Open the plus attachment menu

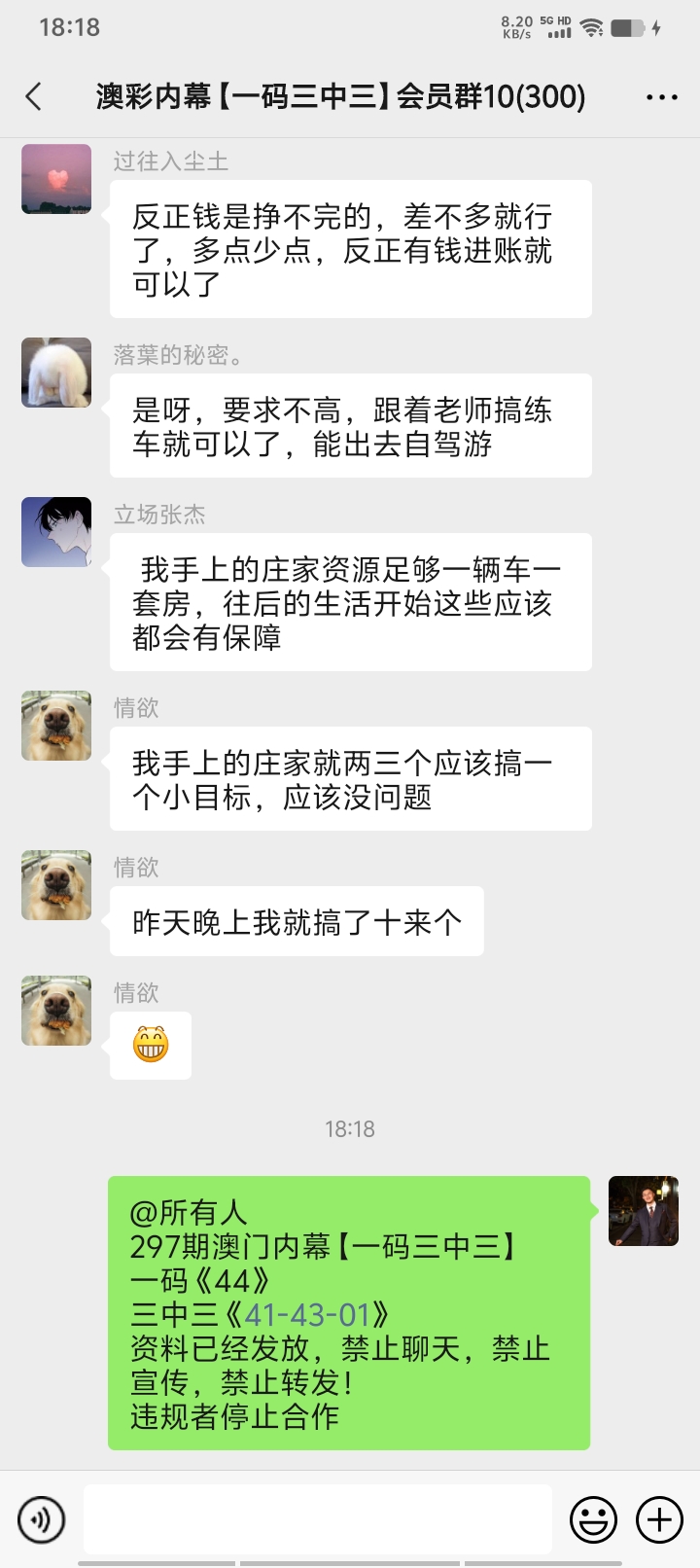659,1518
